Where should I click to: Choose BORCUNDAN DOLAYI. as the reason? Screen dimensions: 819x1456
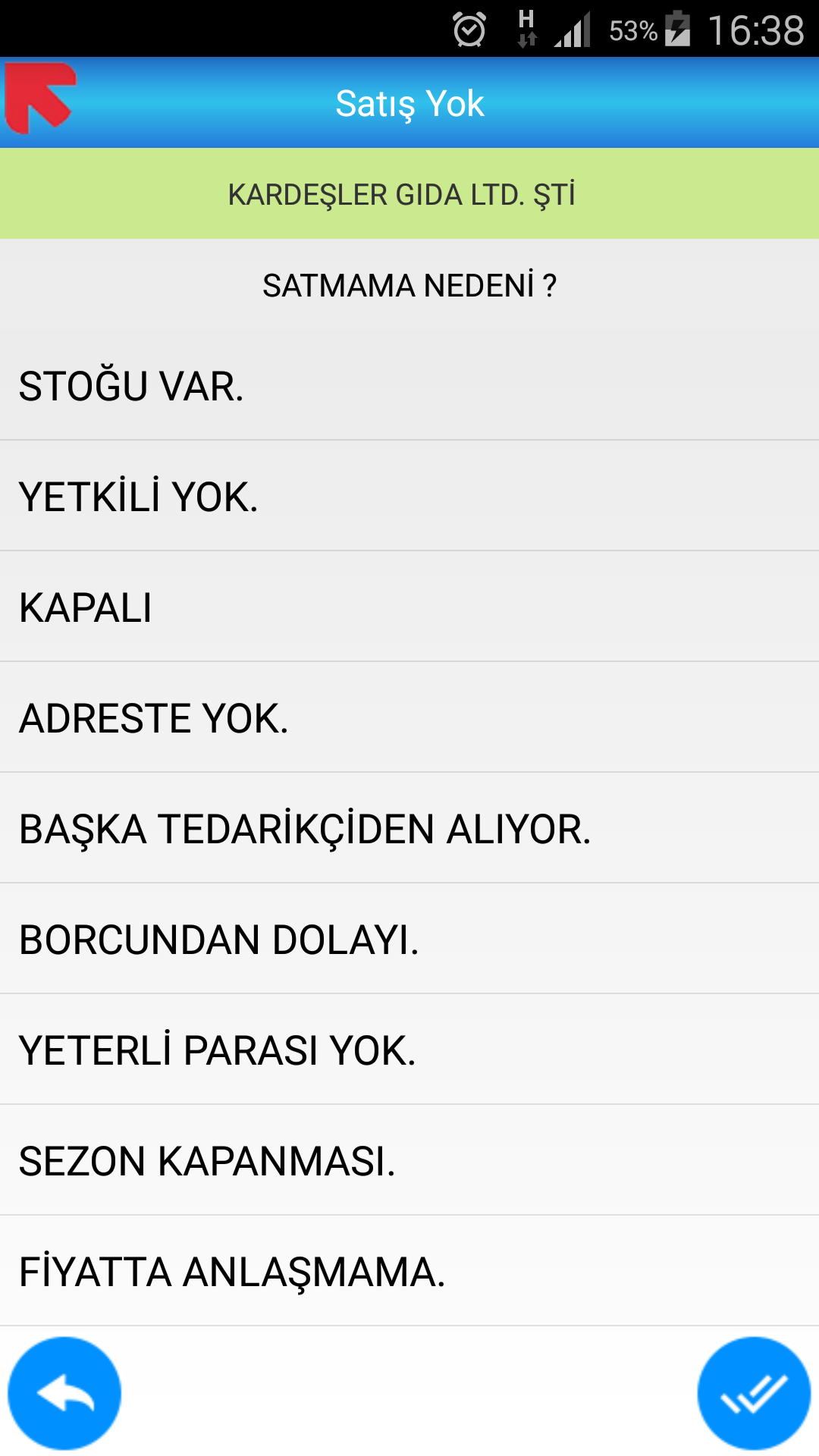click(409, 939)
